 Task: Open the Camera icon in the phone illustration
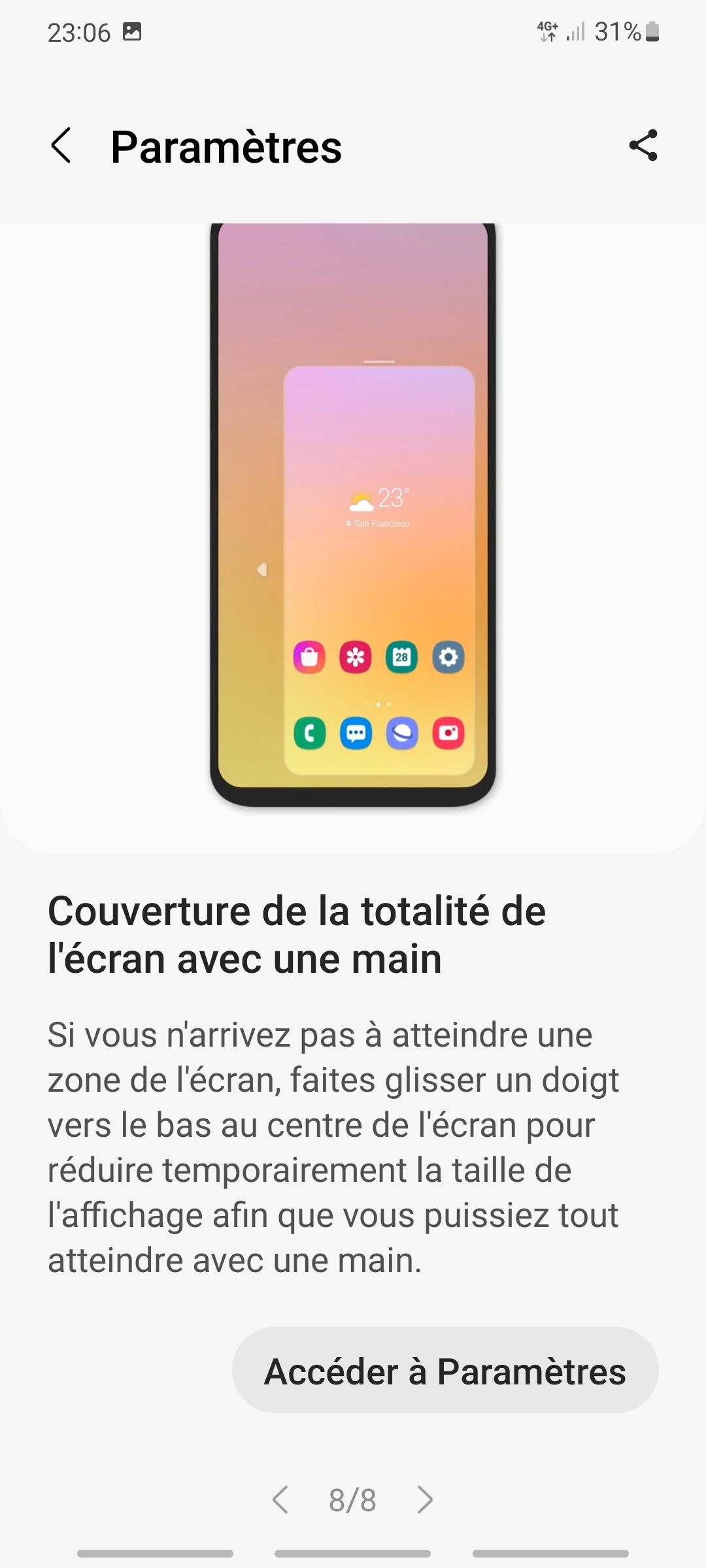pos(450,733)
